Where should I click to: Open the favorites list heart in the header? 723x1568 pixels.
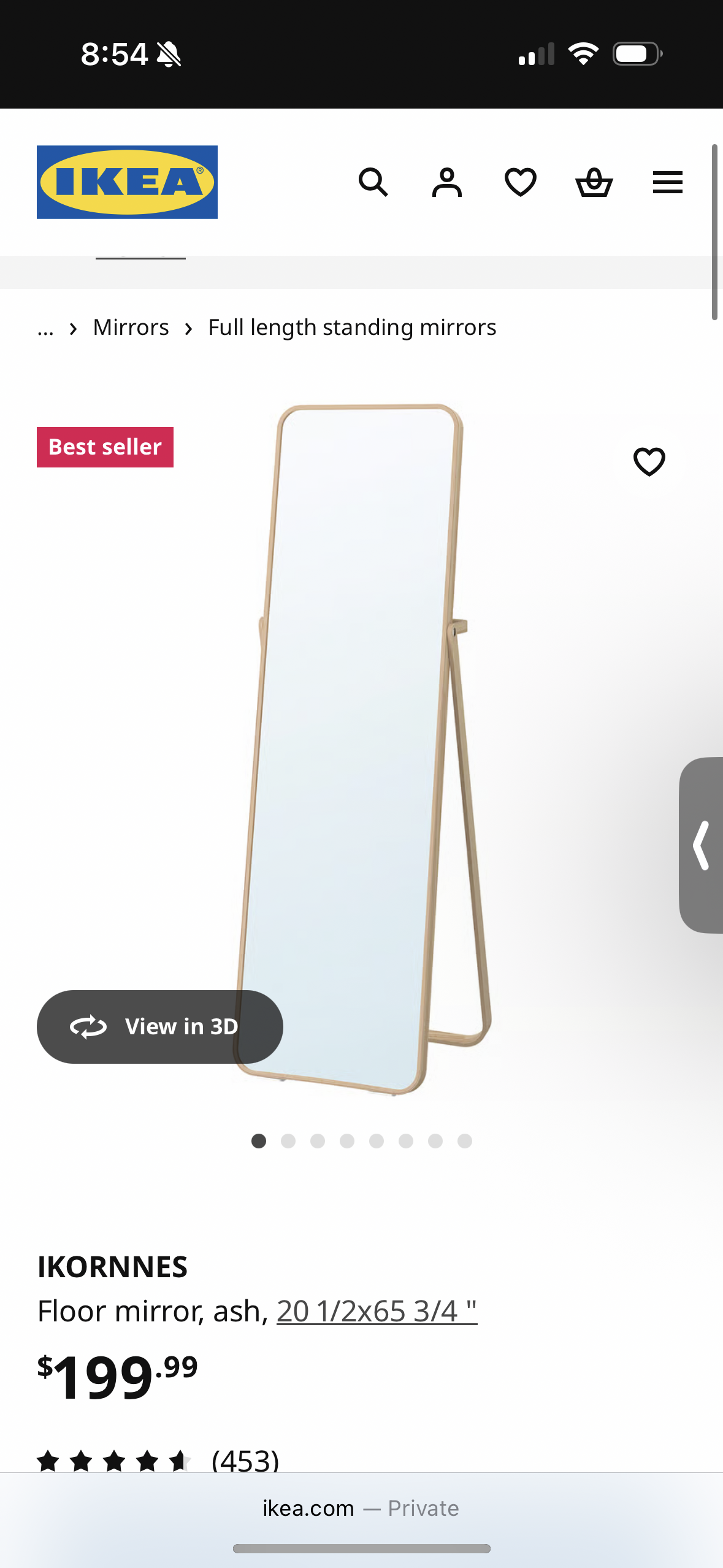[x=520, y=182]
